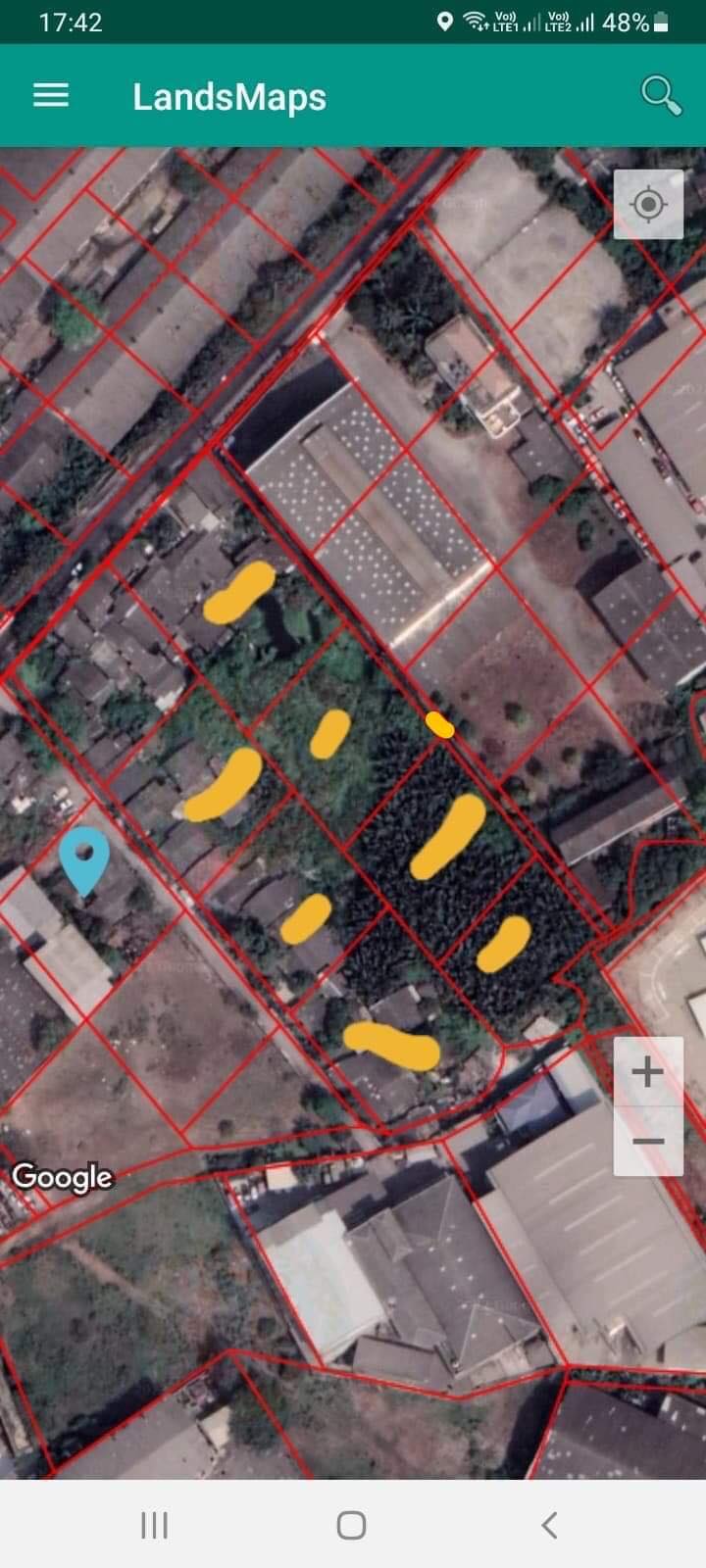Screen dimensions: 706x1568
Task: Zoom out with the minus button
Action: click(648, 1142)
